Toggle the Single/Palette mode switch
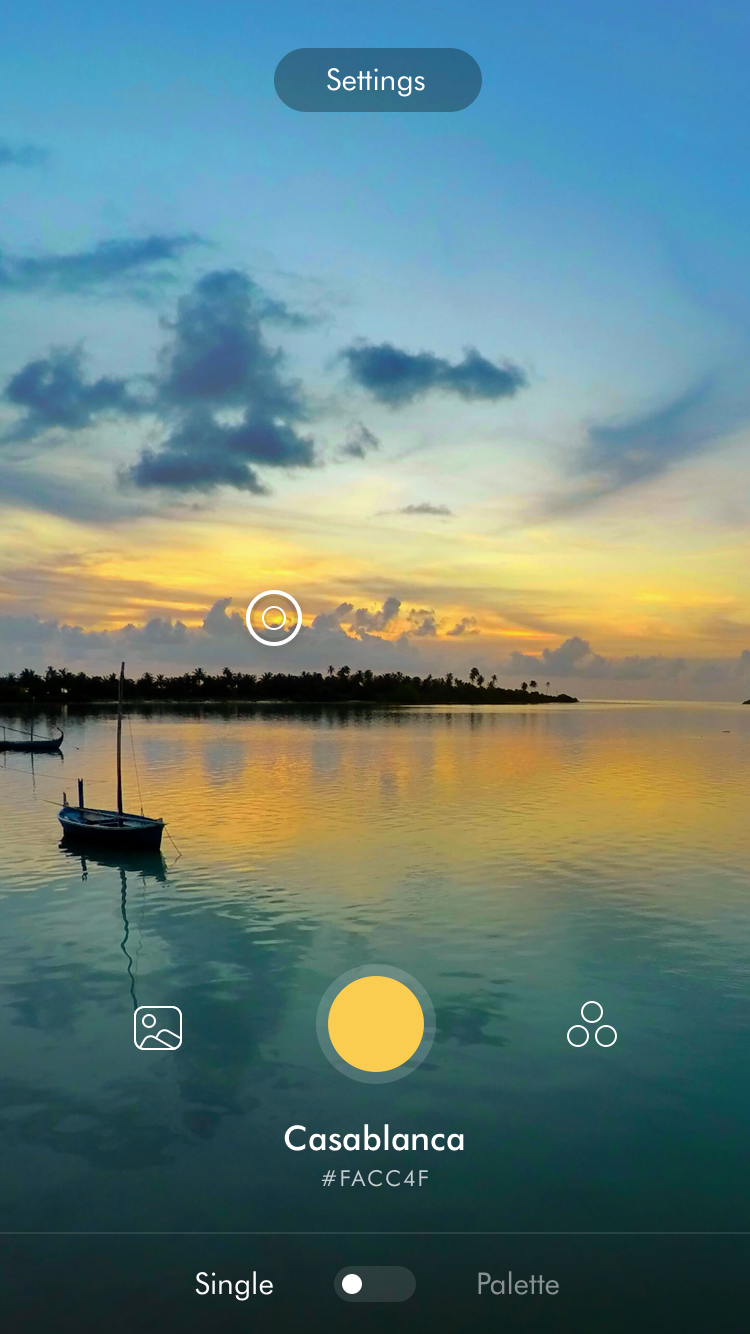Viewport: 750px width, 1334px height. (374, 1284)
